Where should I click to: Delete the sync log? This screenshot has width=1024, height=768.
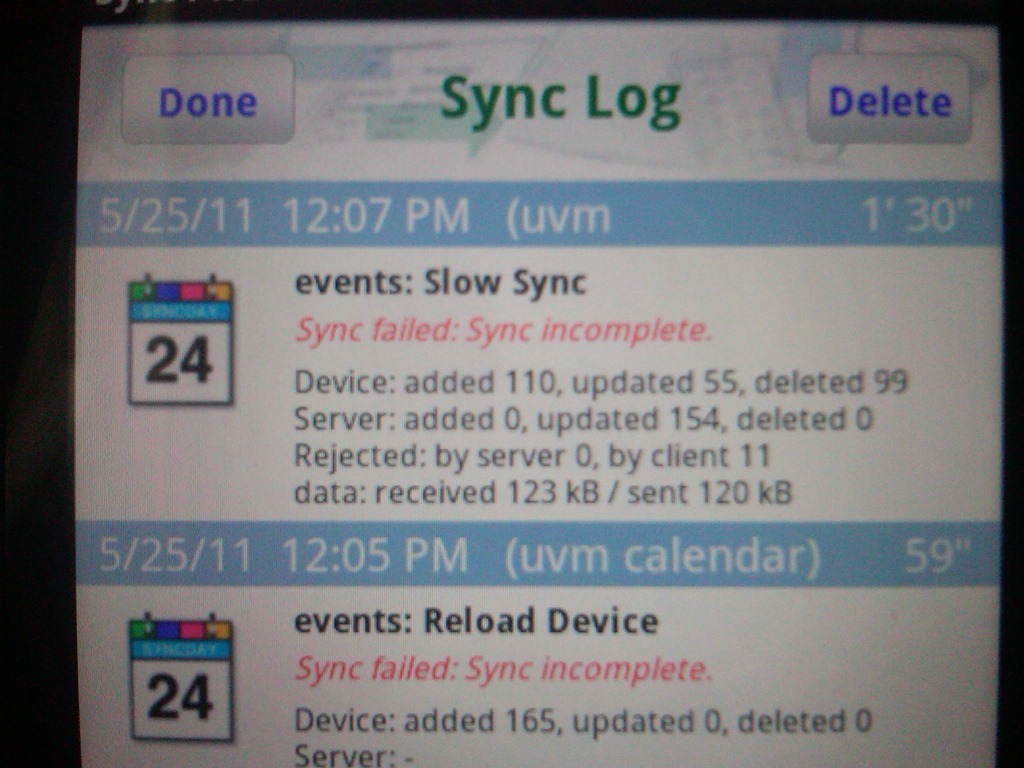pos(889,101)
